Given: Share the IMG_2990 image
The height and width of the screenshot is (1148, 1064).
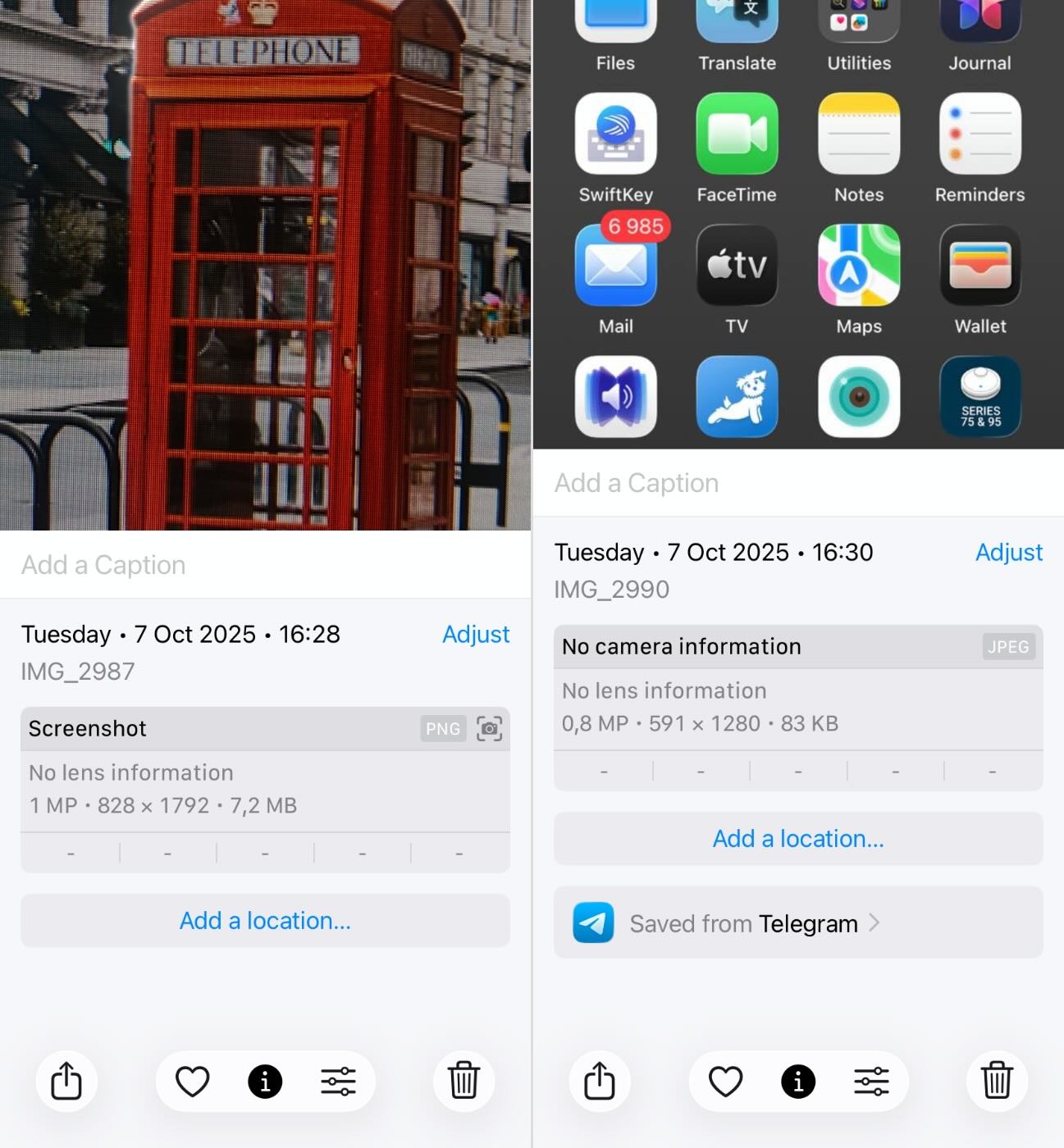Looking at the screenshot, I should [x=600, y=1081].
